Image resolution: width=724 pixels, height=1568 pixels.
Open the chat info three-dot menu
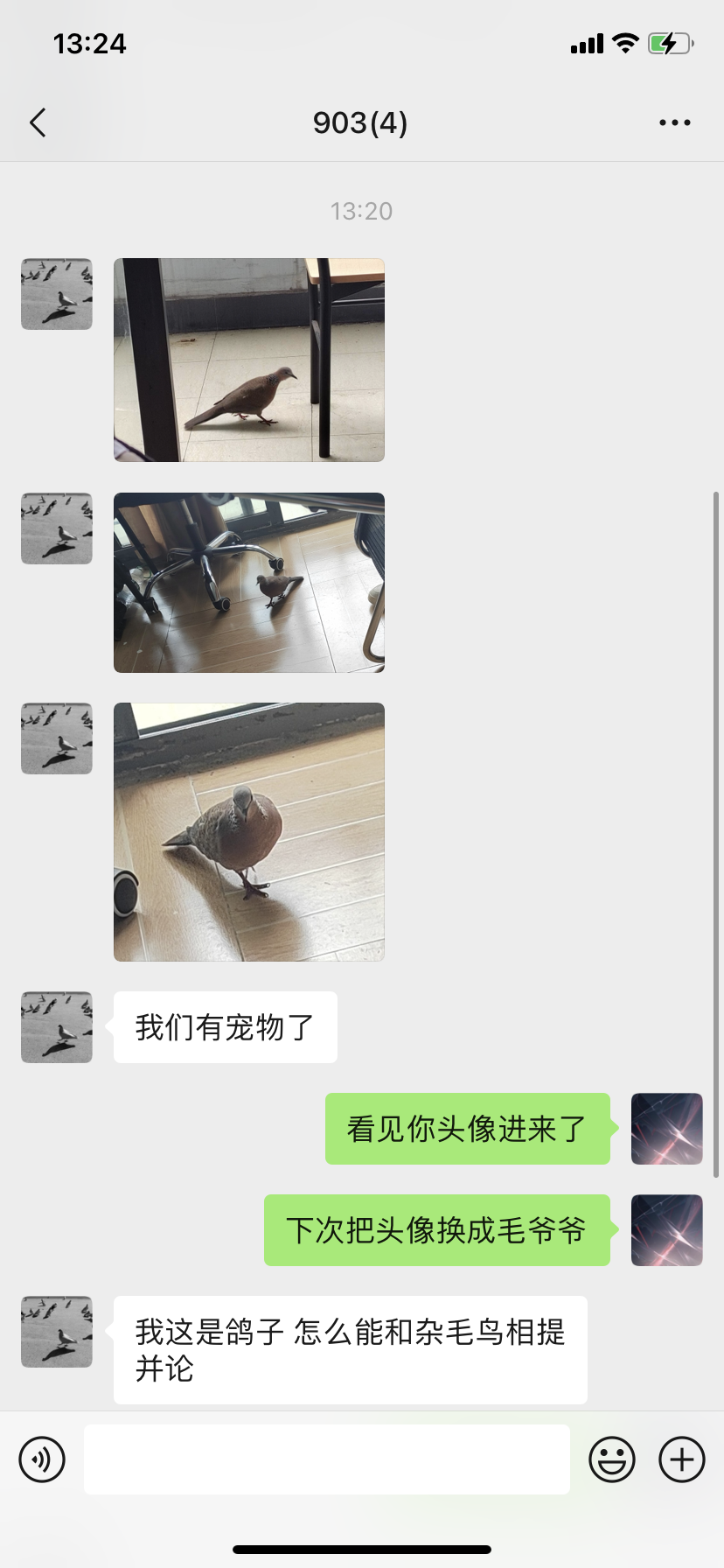click(x=674, y=123)
